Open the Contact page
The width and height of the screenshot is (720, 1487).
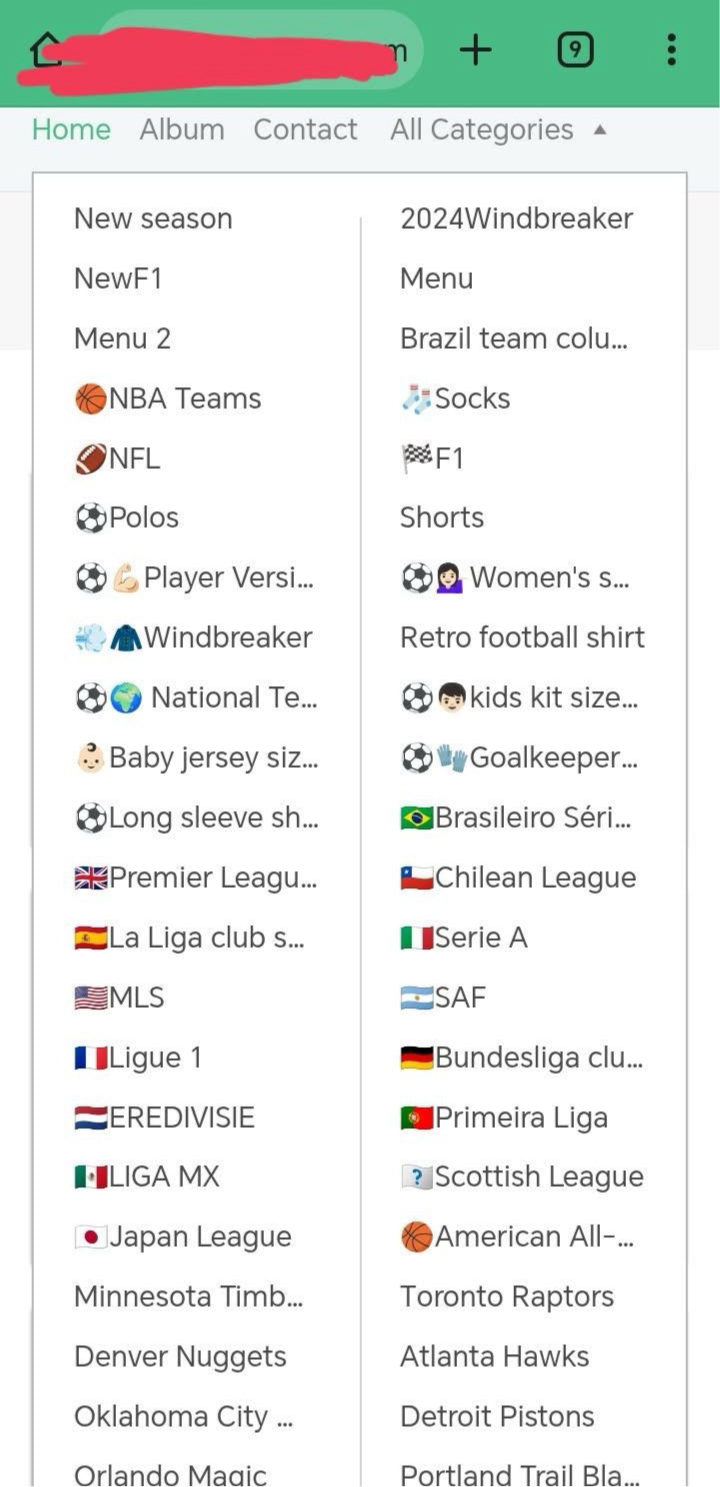[305, 130]
